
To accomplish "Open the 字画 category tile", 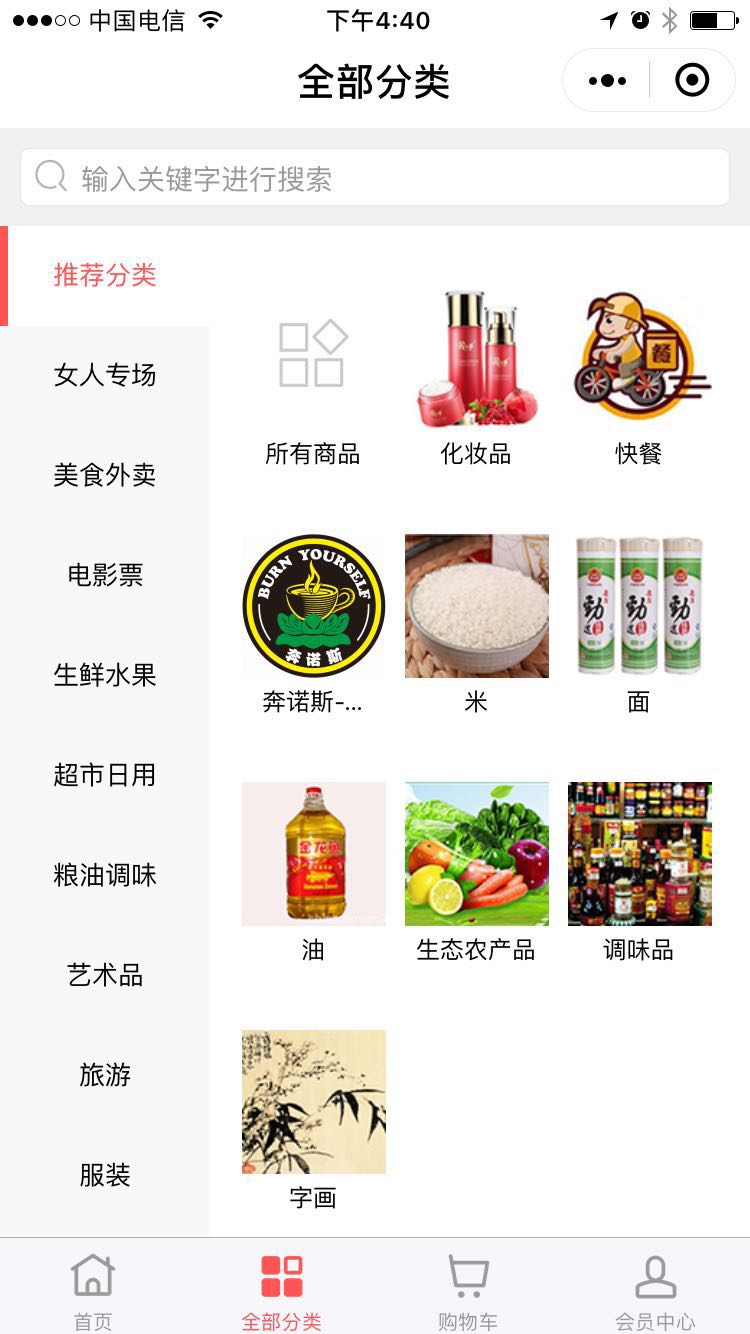I will pos(313,1118).
